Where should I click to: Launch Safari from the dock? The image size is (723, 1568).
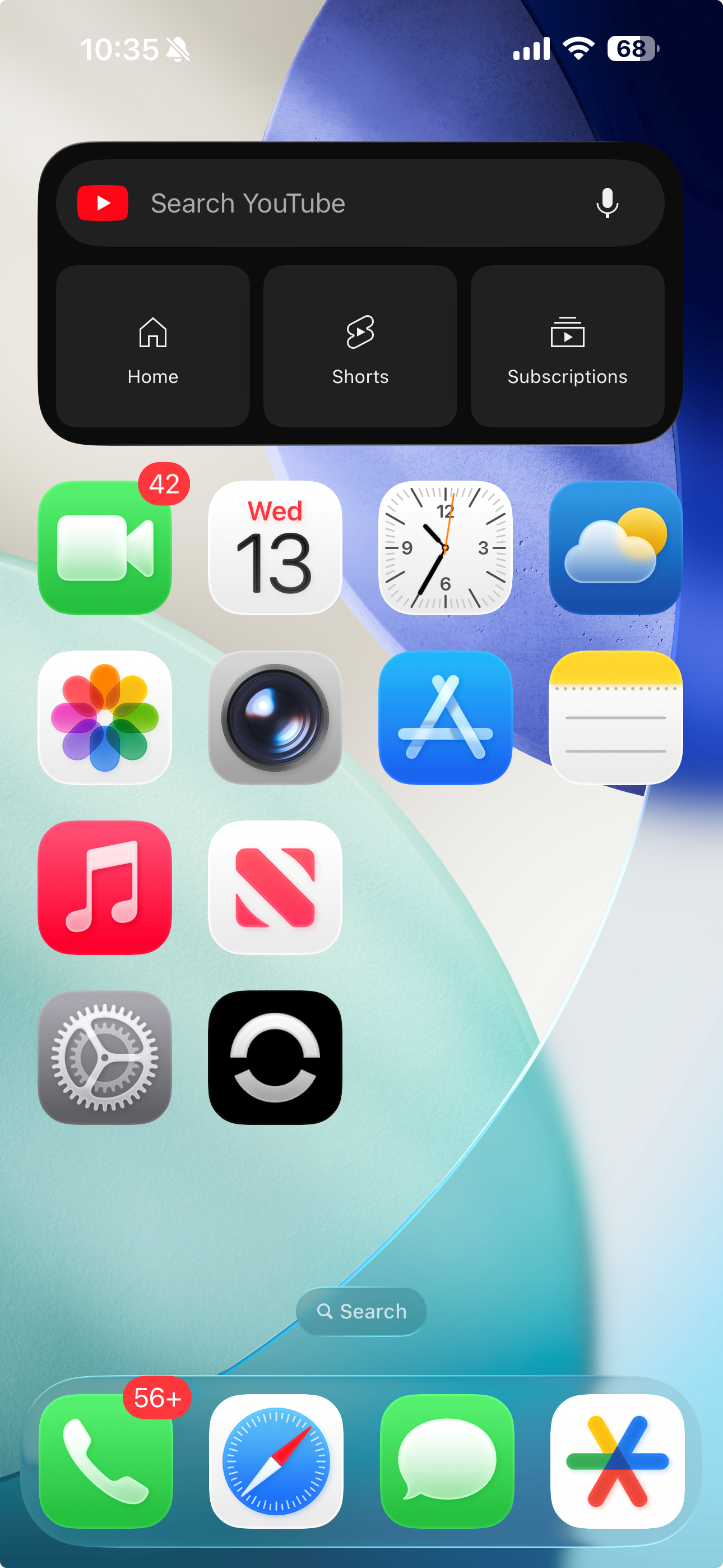[x=276, y=1461]
